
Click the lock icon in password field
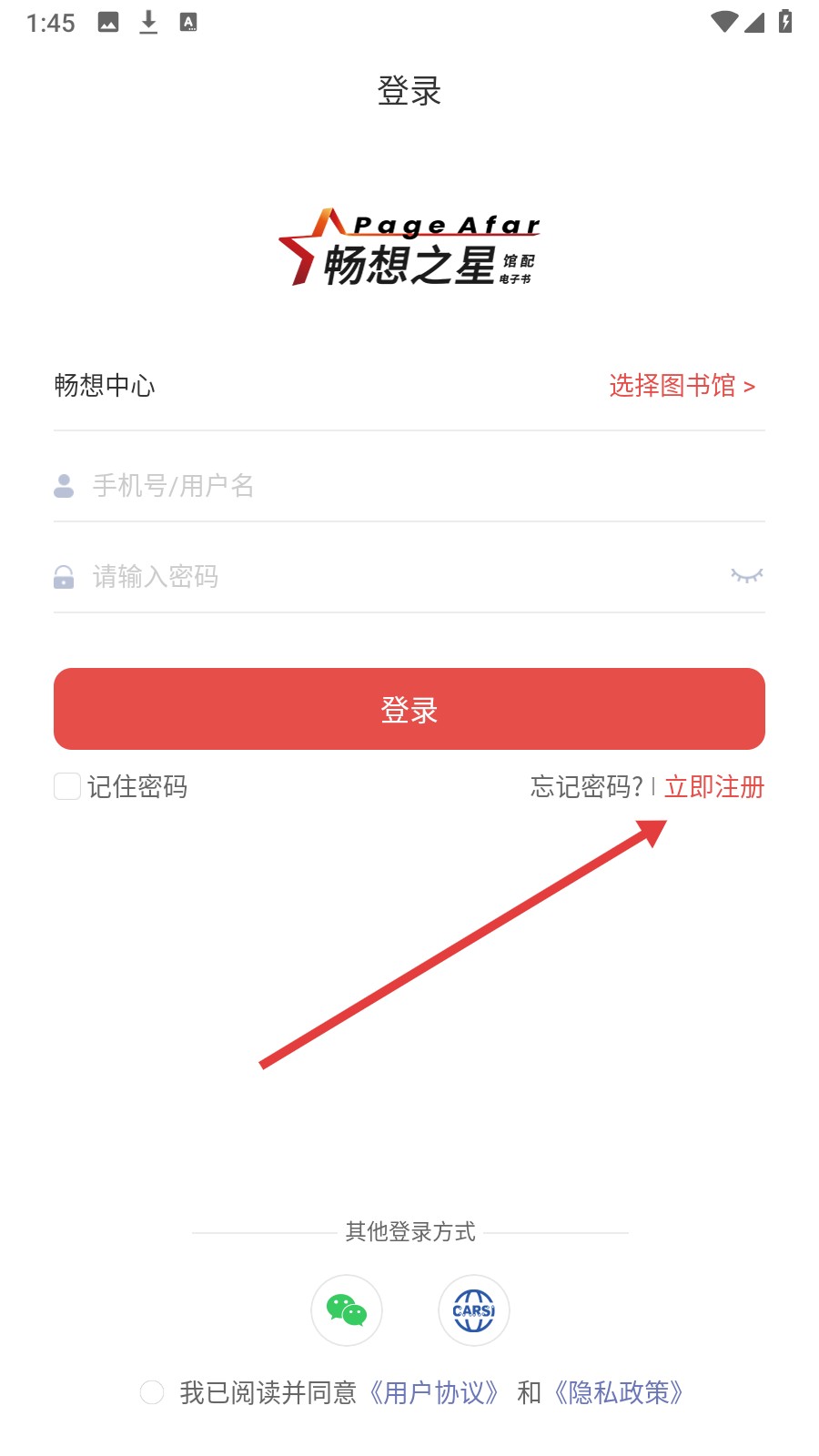[x=63, y=576]
